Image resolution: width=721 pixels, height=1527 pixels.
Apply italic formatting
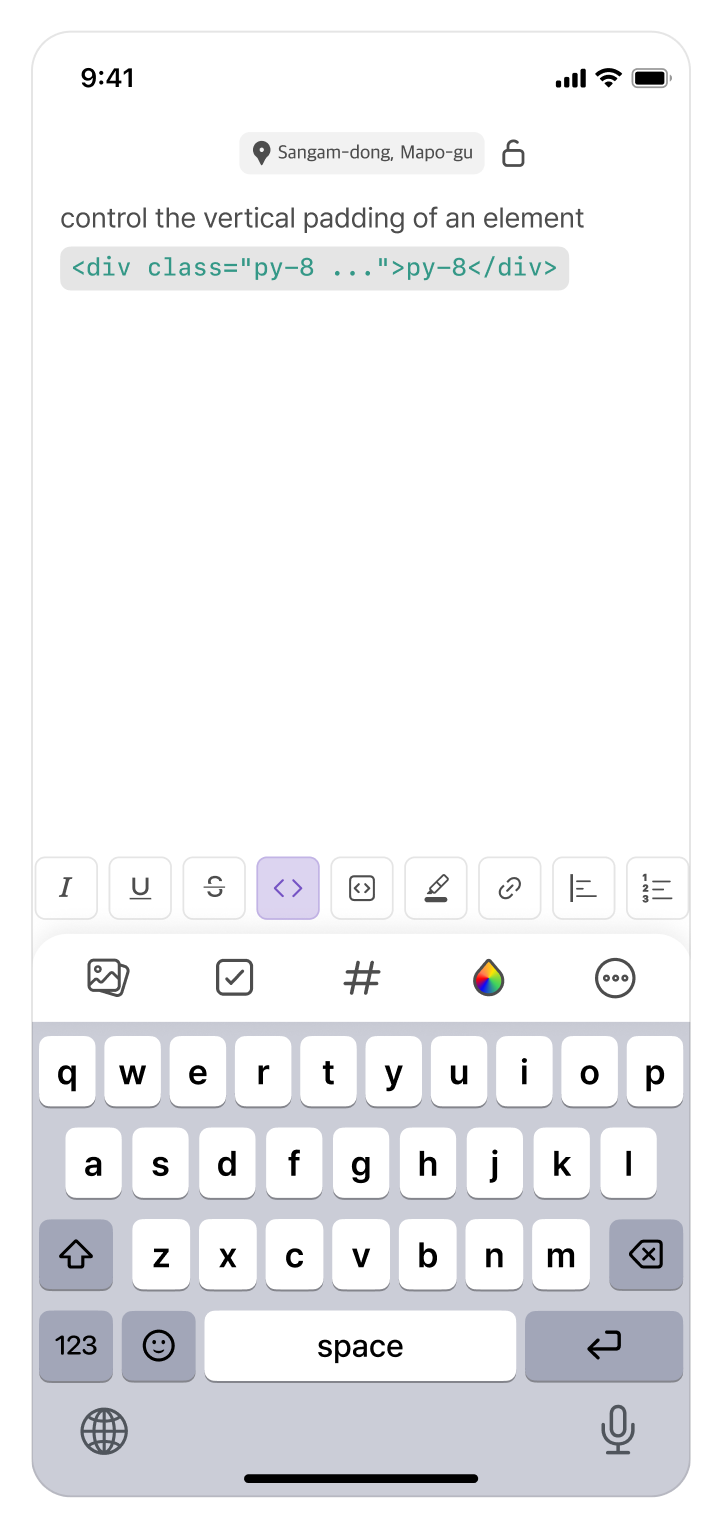coord(66,888)
